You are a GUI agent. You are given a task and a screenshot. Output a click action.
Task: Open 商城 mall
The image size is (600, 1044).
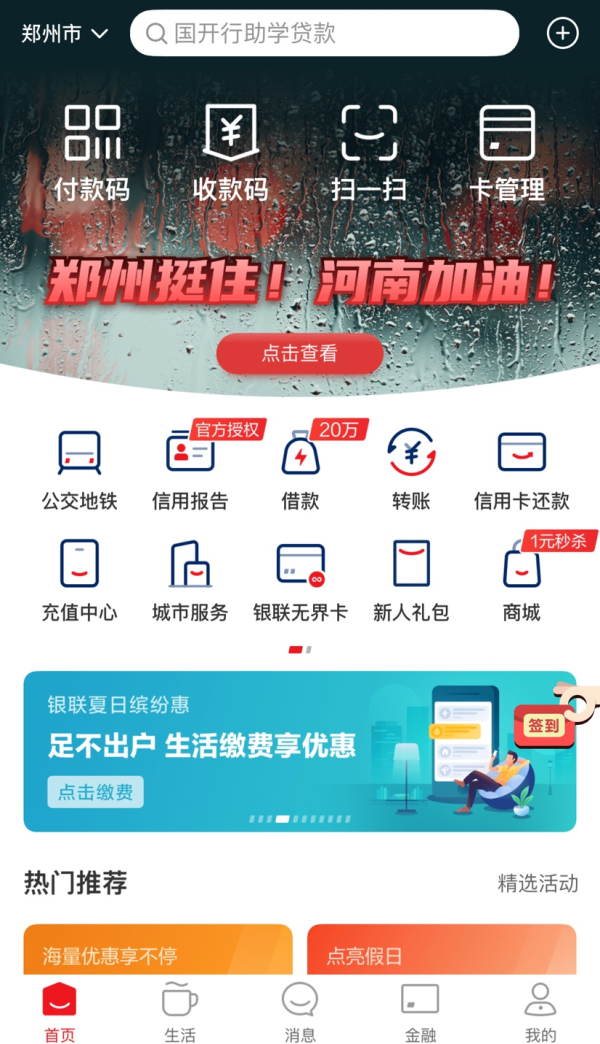pyautogui.click(x=521, y=580)
